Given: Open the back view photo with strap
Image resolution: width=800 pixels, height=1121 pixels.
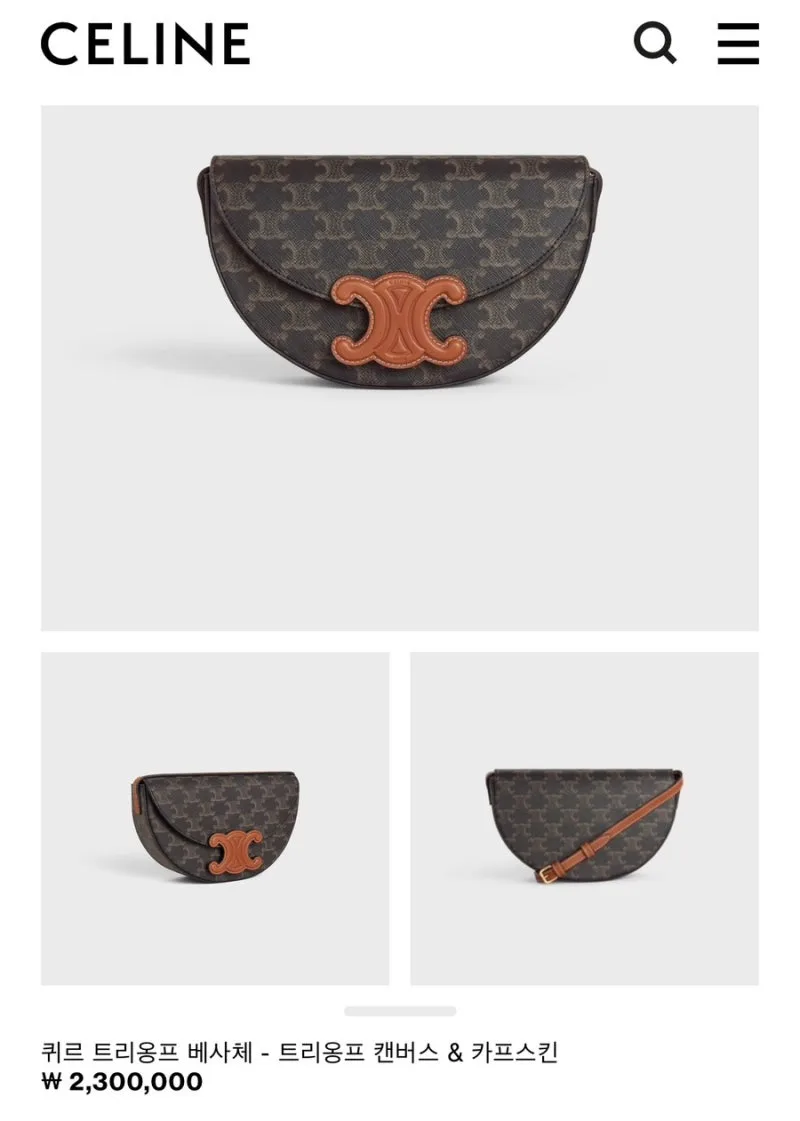Looking at the screenshot, I should (x=584, y=818).
